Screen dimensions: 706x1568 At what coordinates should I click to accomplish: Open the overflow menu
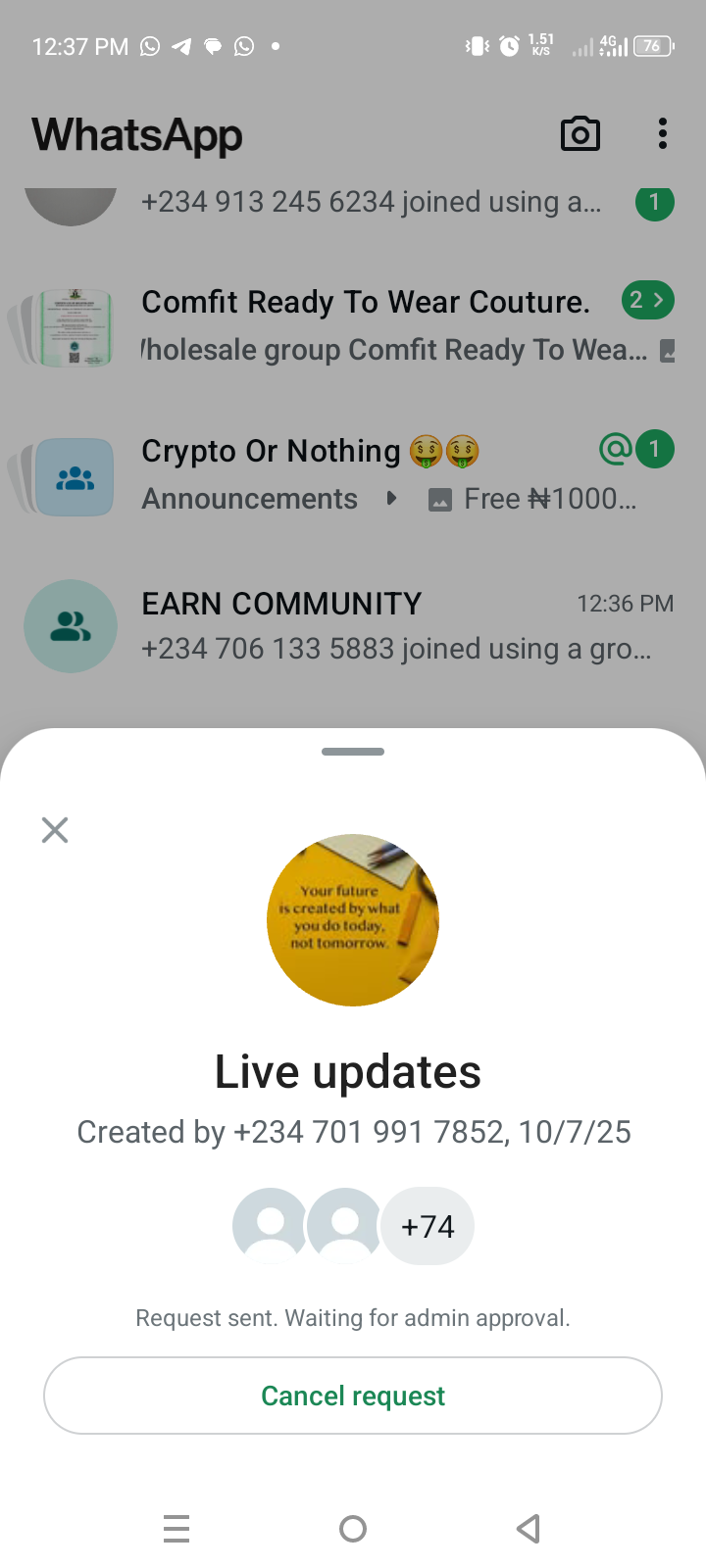663,134
